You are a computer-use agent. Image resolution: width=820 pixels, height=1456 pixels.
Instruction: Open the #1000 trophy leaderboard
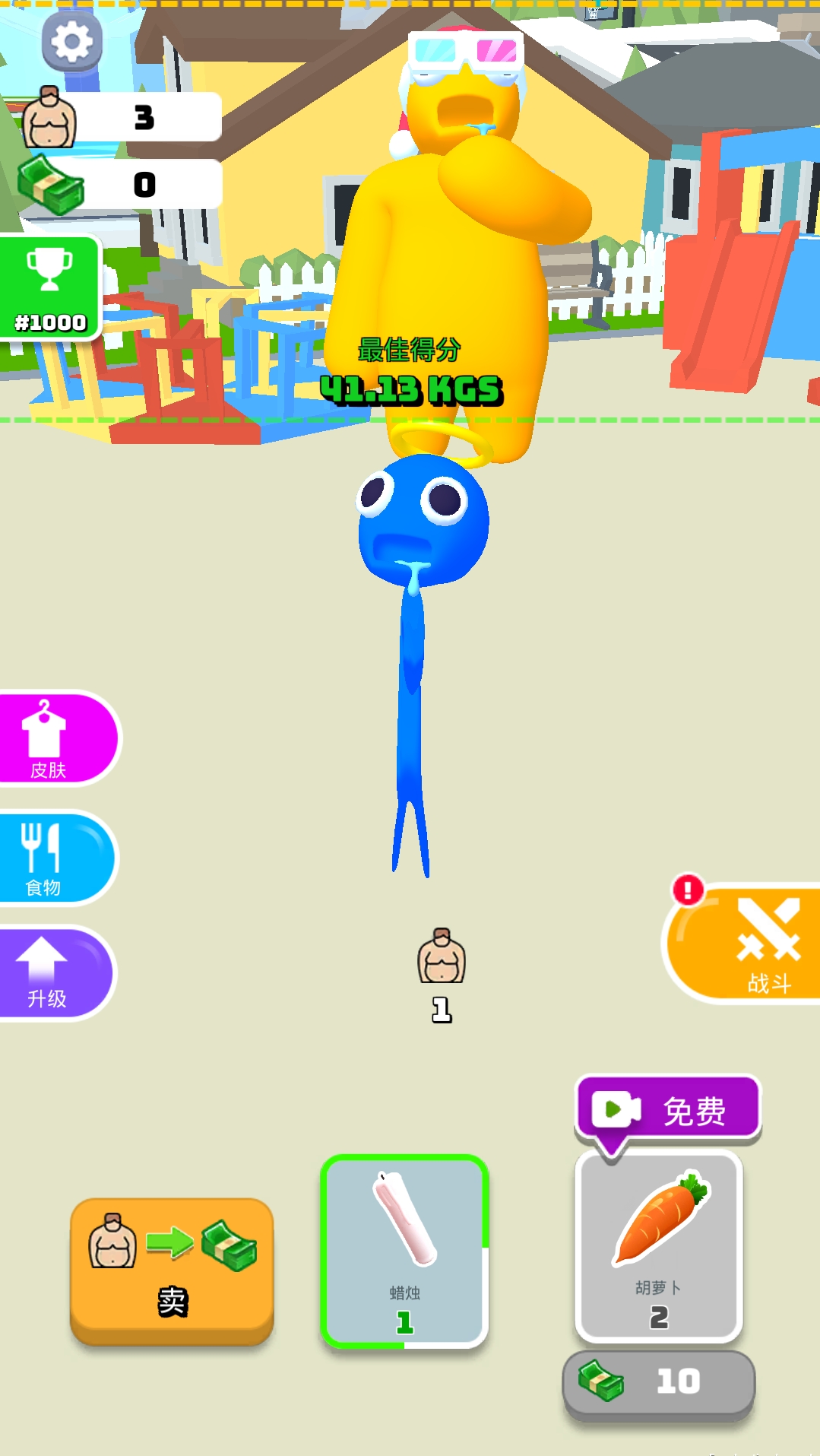(50, 289)
